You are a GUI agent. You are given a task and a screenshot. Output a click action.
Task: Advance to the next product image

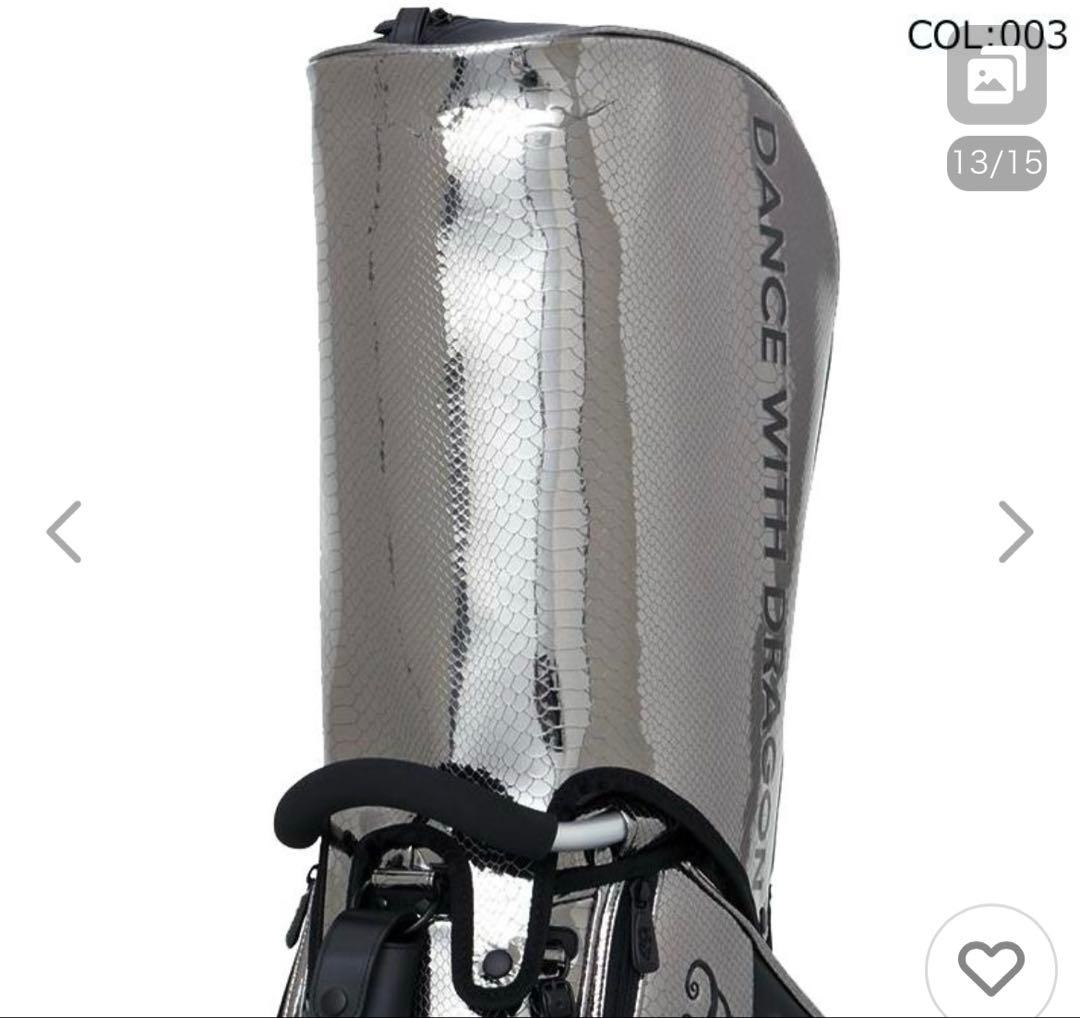[x=1015, y=532]
